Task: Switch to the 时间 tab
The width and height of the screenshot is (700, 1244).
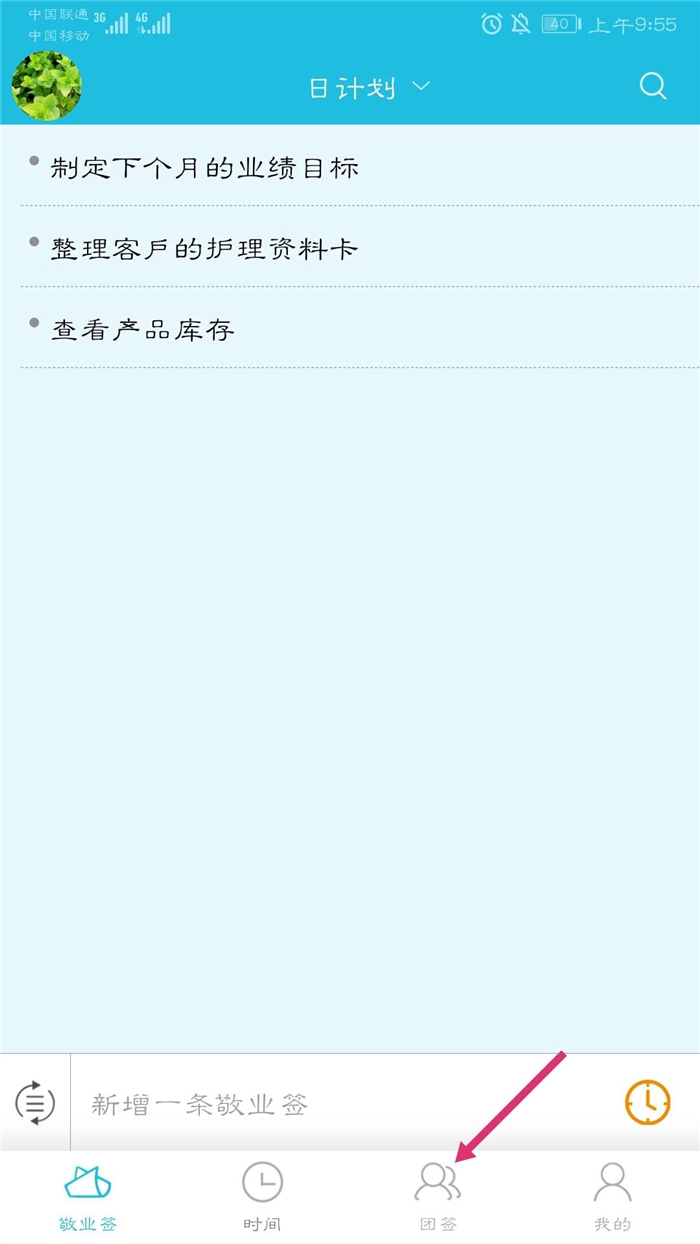Action: (262, 1196)
